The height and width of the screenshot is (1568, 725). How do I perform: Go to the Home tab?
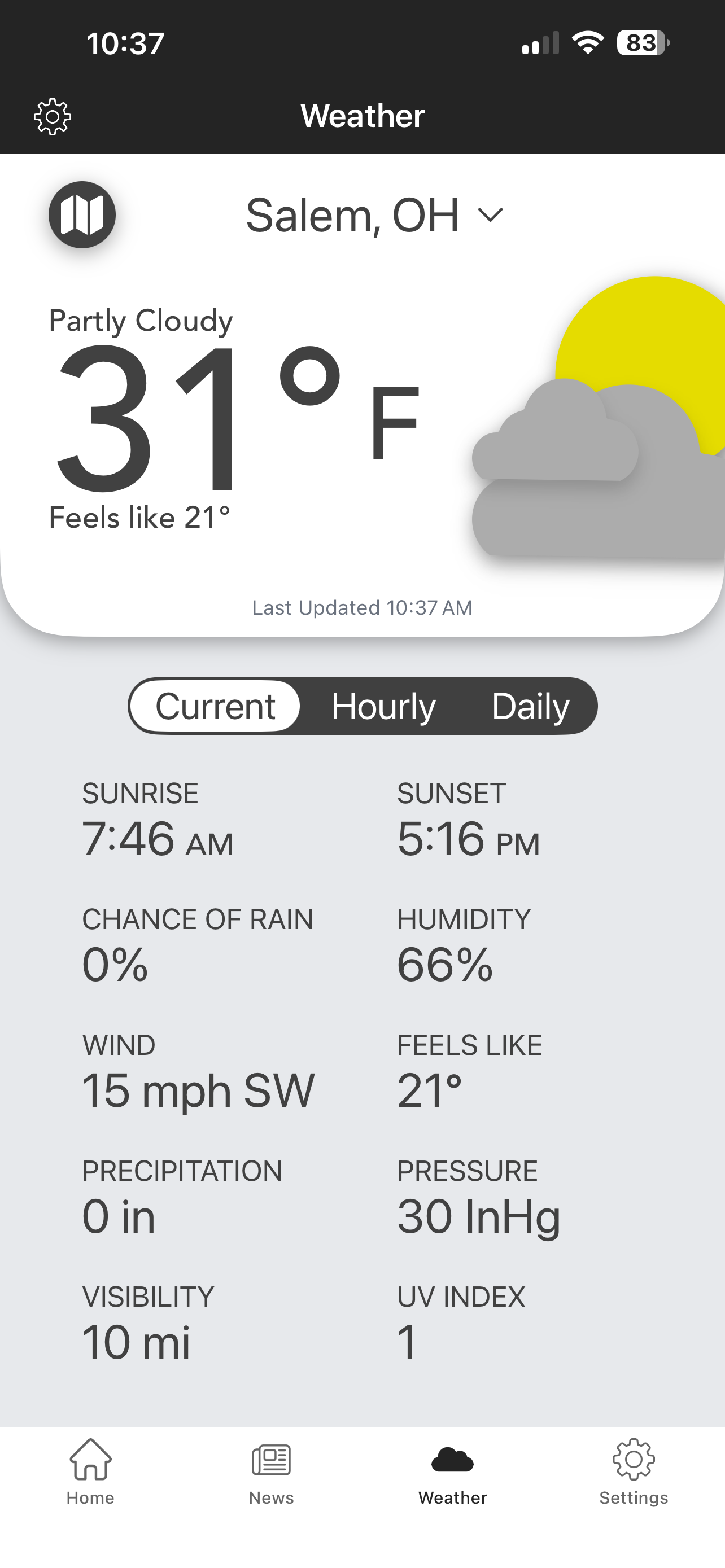coord(91,1472)
